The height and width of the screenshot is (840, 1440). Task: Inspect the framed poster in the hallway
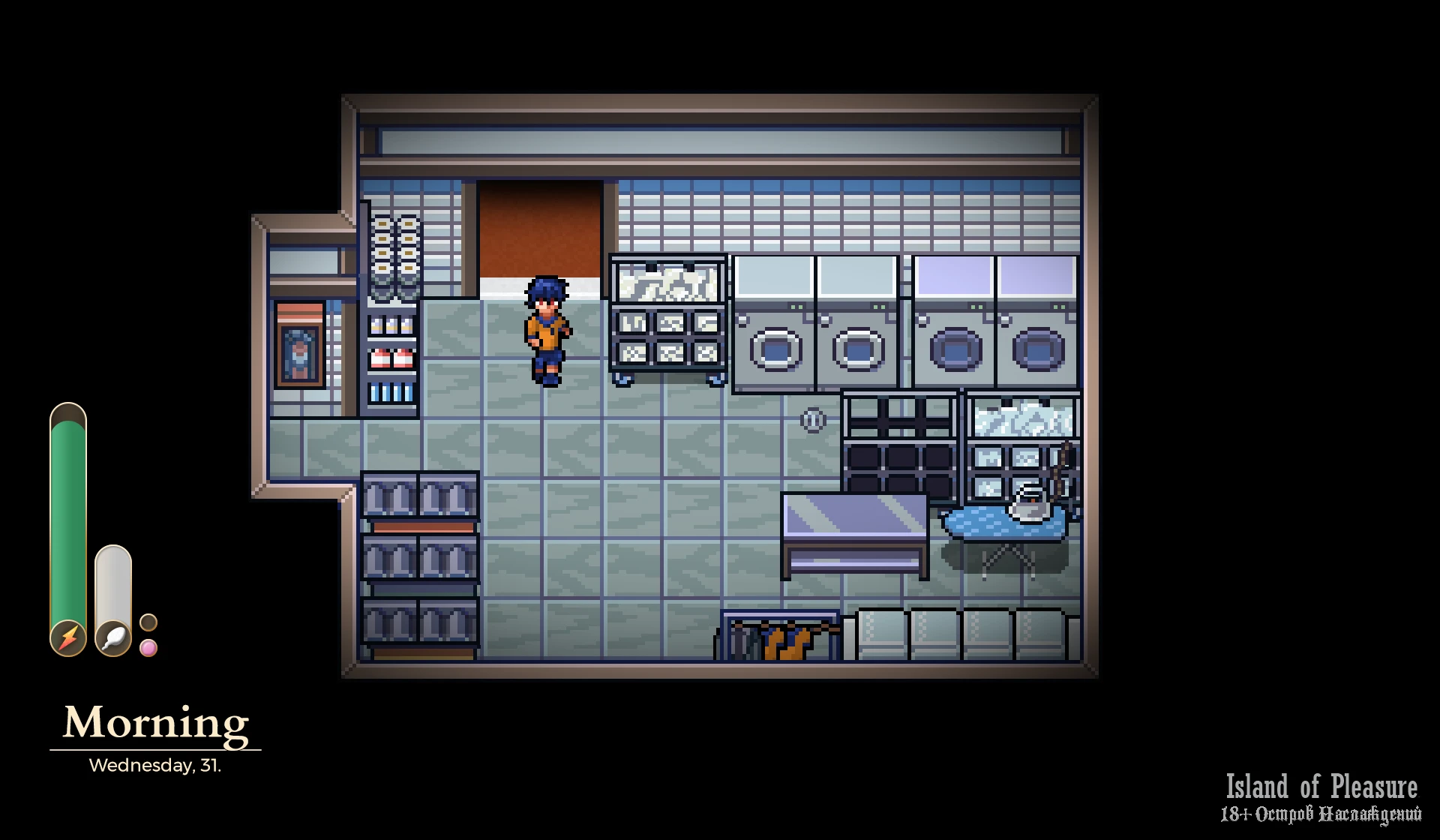(x=300, y=345)
